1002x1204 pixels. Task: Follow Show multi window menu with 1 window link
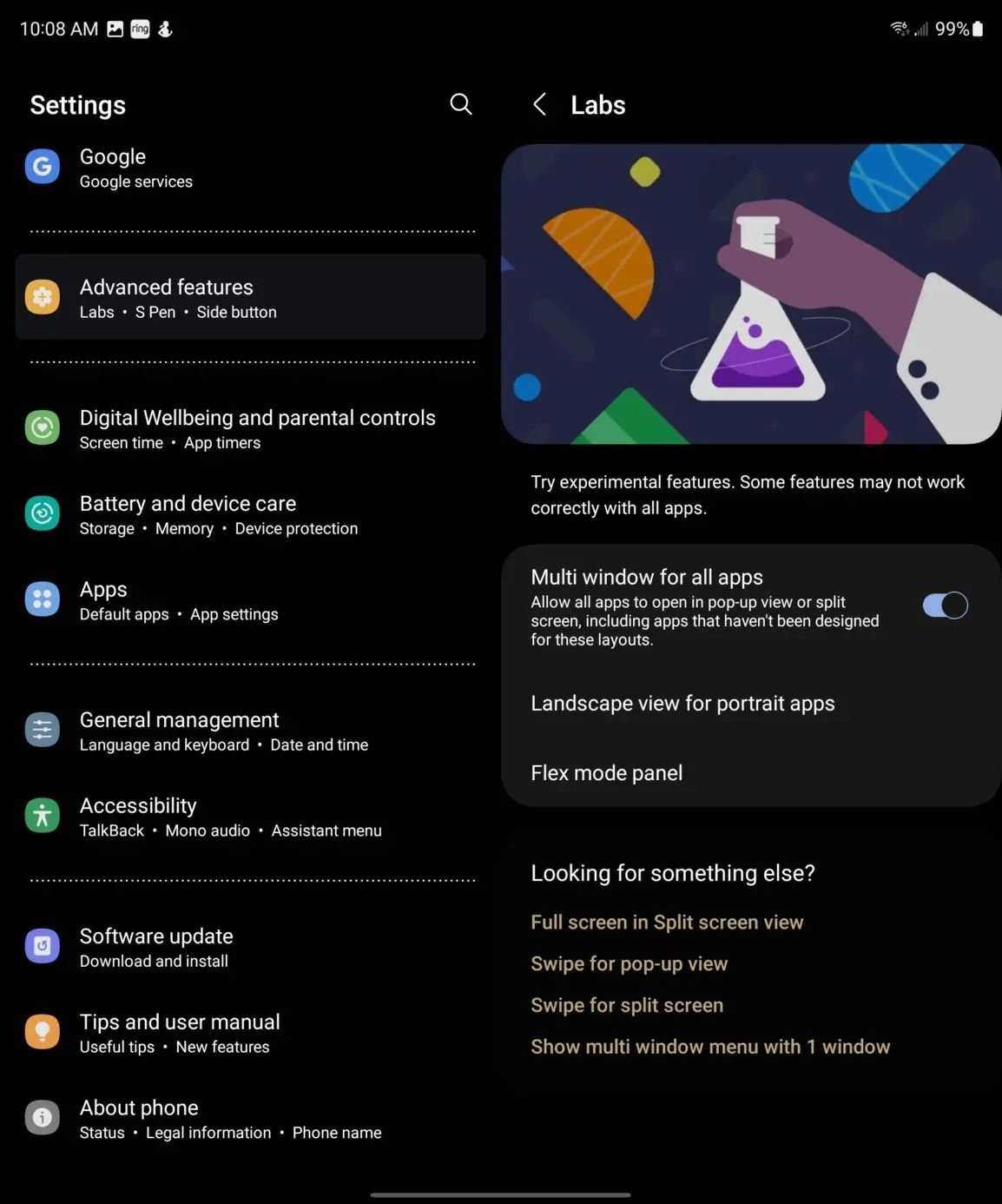(710, 1047)
